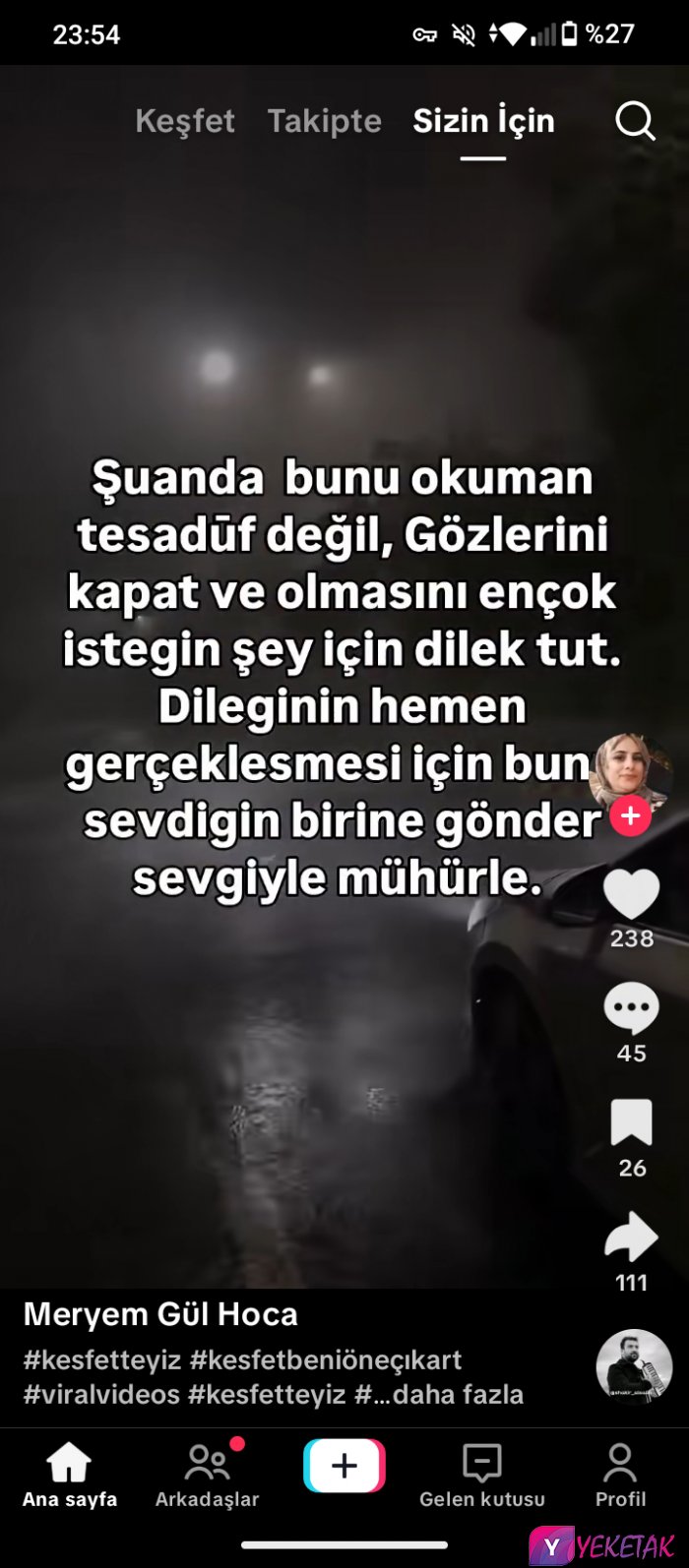
Task: Bookmark this video to favorites
Action: click(x=631, y=1123)
